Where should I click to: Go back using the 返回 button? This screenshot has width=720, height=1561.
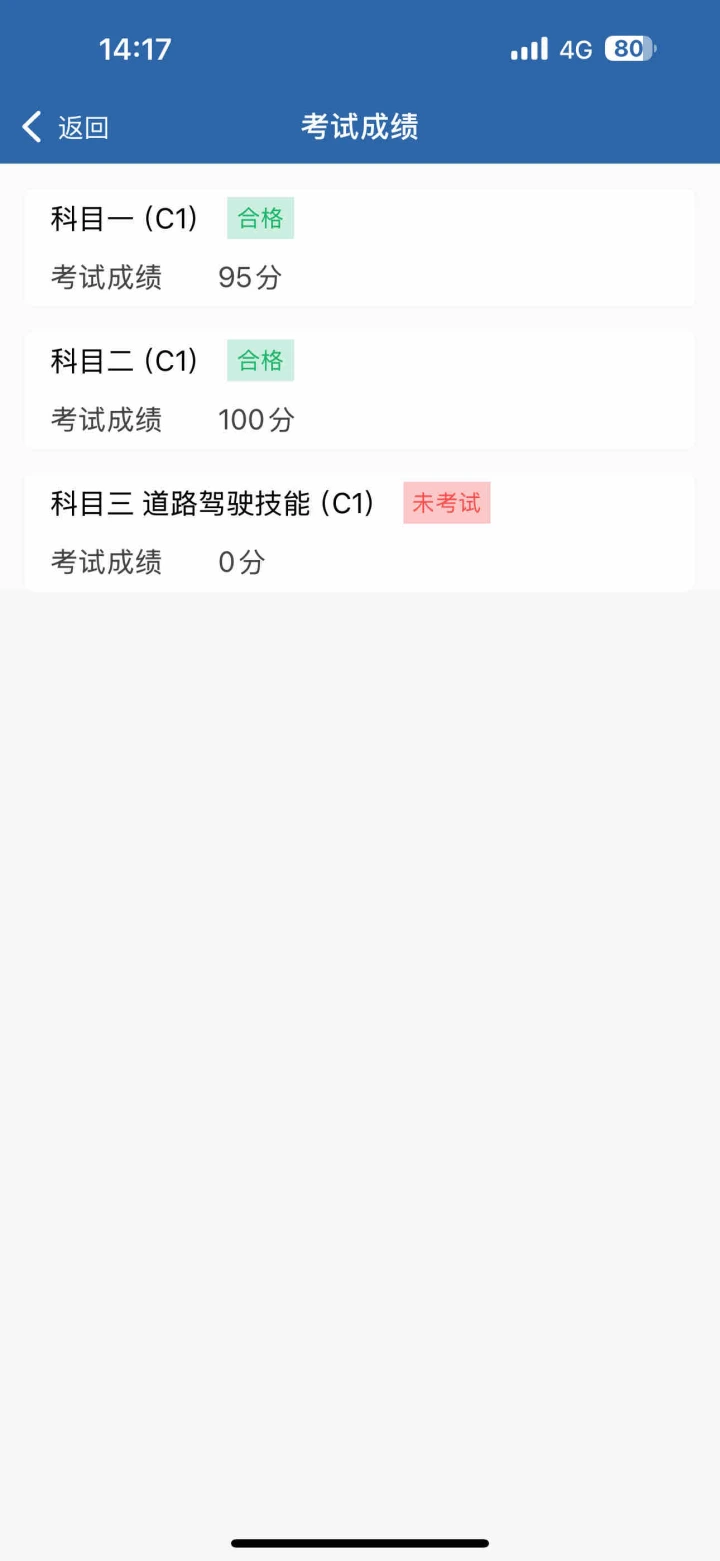pos(65,127)
